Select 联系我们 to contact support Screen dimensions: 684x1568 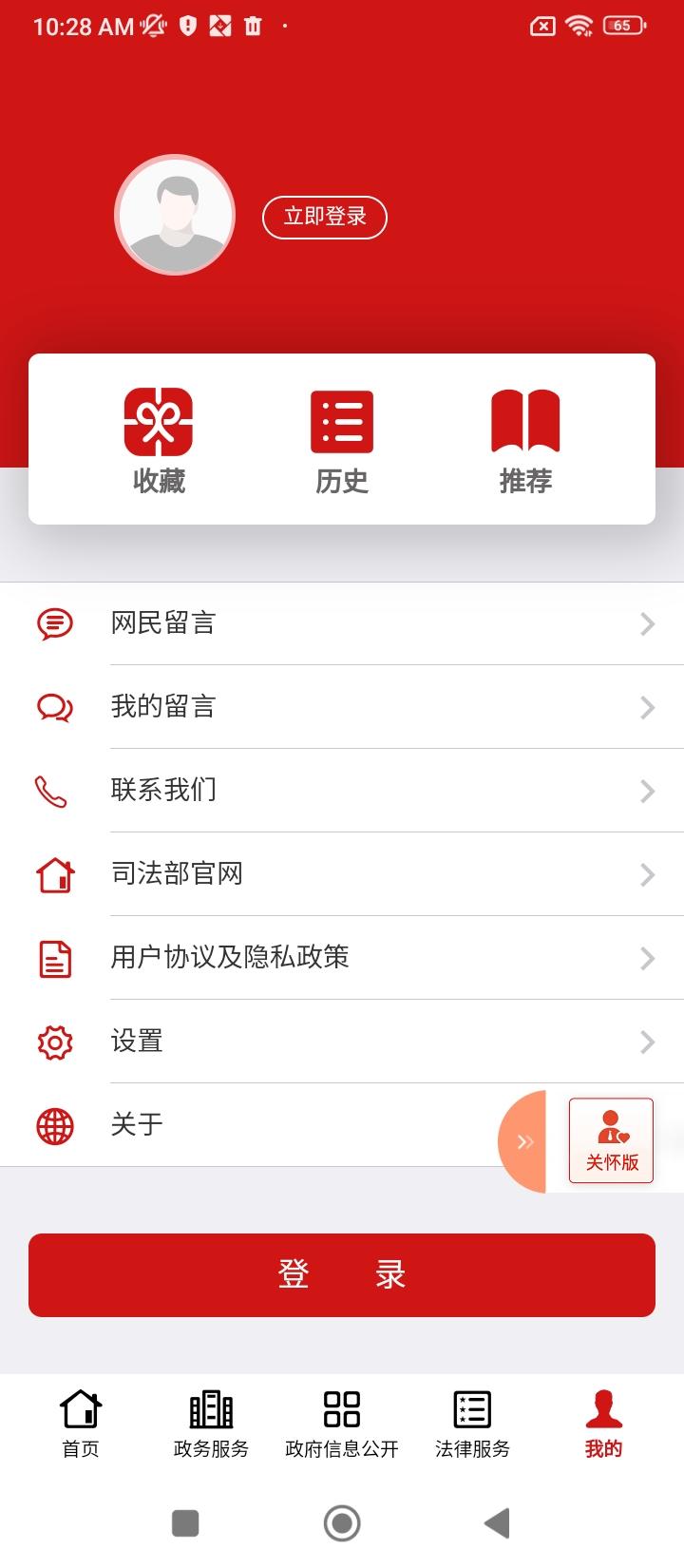pyautogui.click(x=342, y=791)
